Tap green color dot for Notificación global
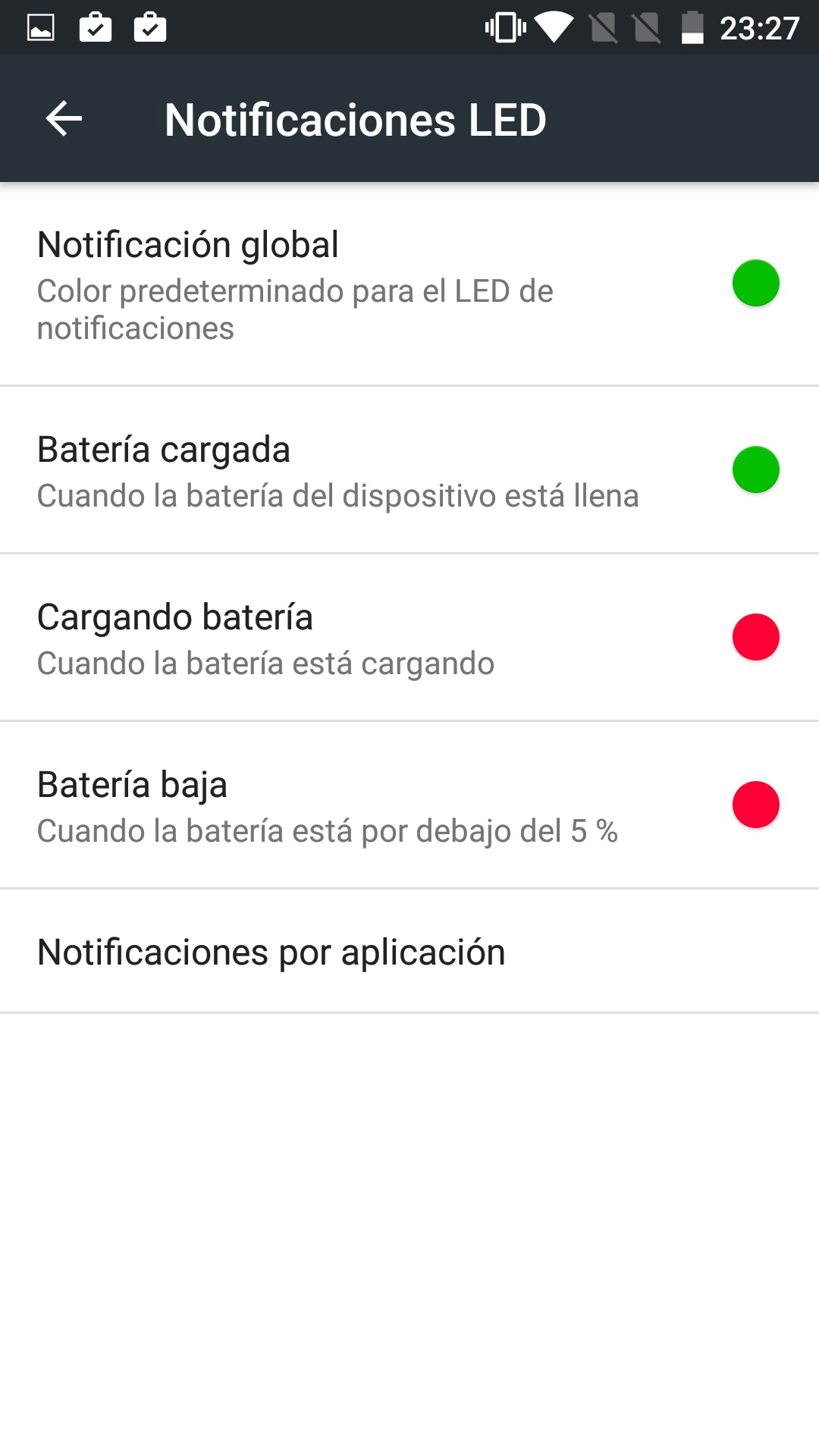This screenshot has width=819, height=1456. pos(755,284)
